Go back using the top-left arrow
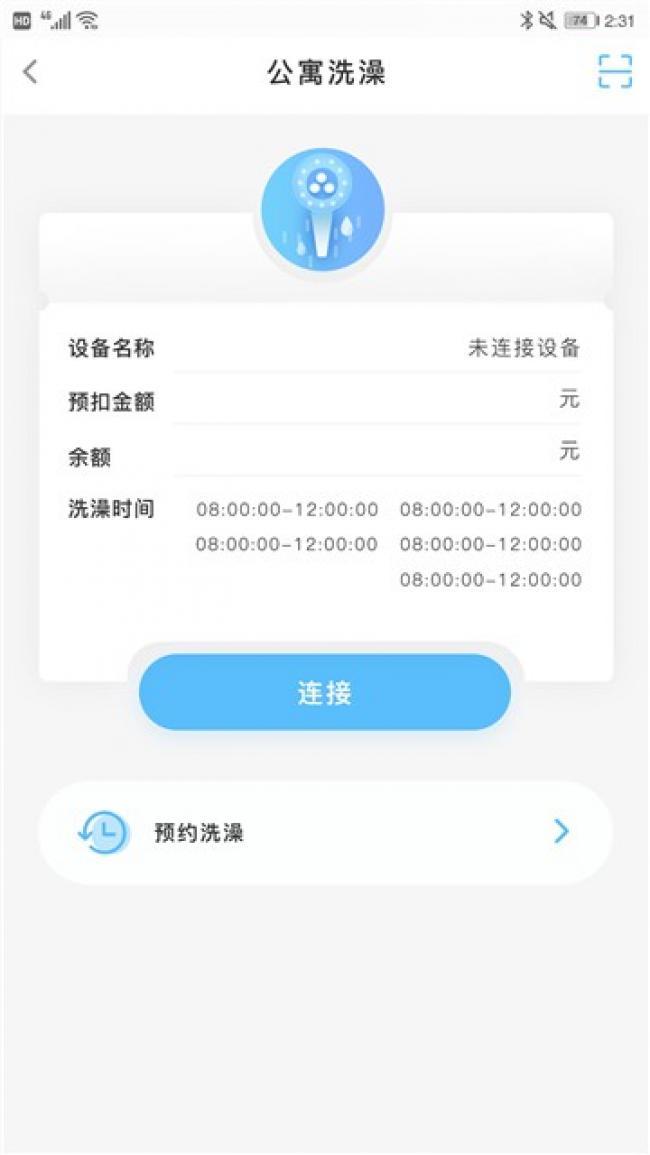Image resolution: width=650 pixels, height=1155 pixels. point(29,72)
